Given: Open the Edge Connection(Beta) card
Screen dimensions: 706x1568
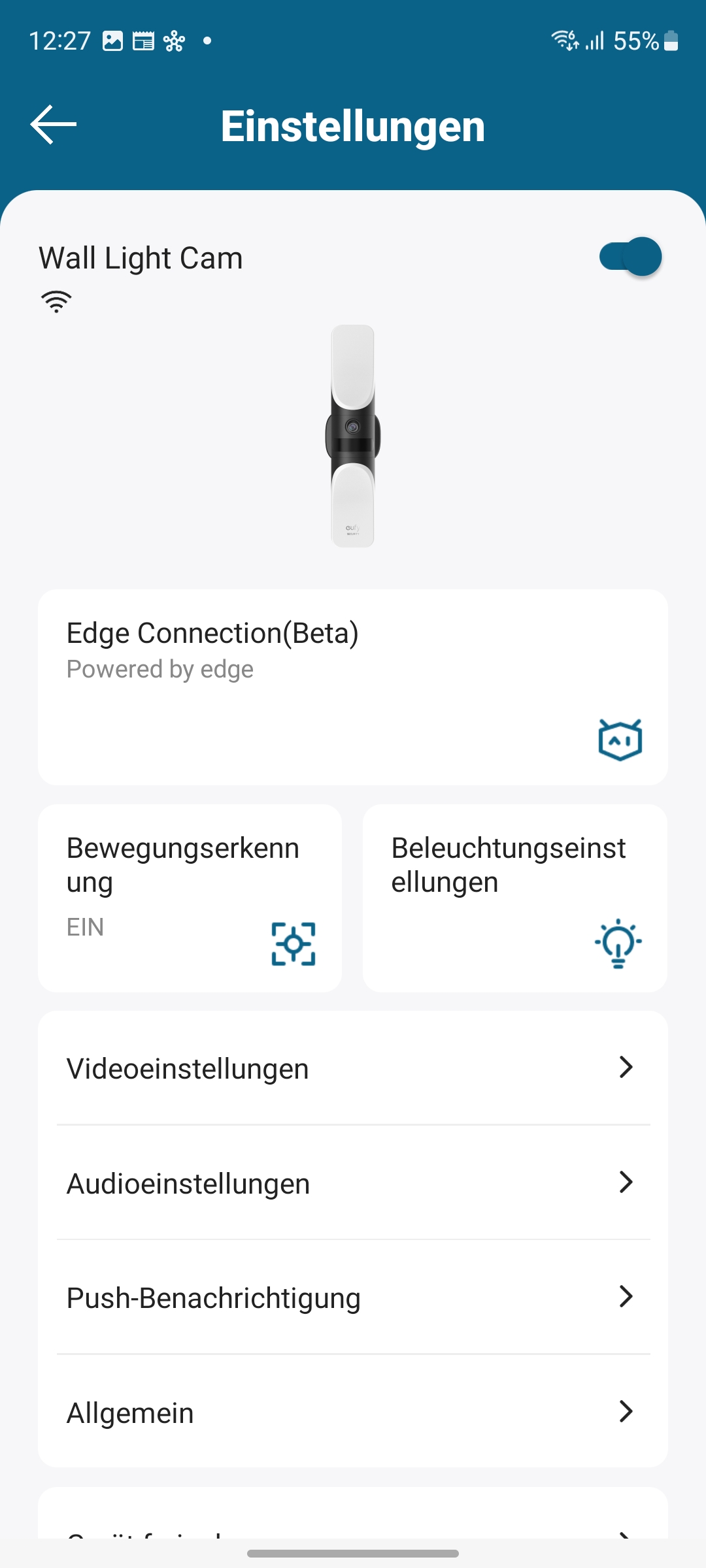Looking at the screenshot, I should click(x=353, y=687).
